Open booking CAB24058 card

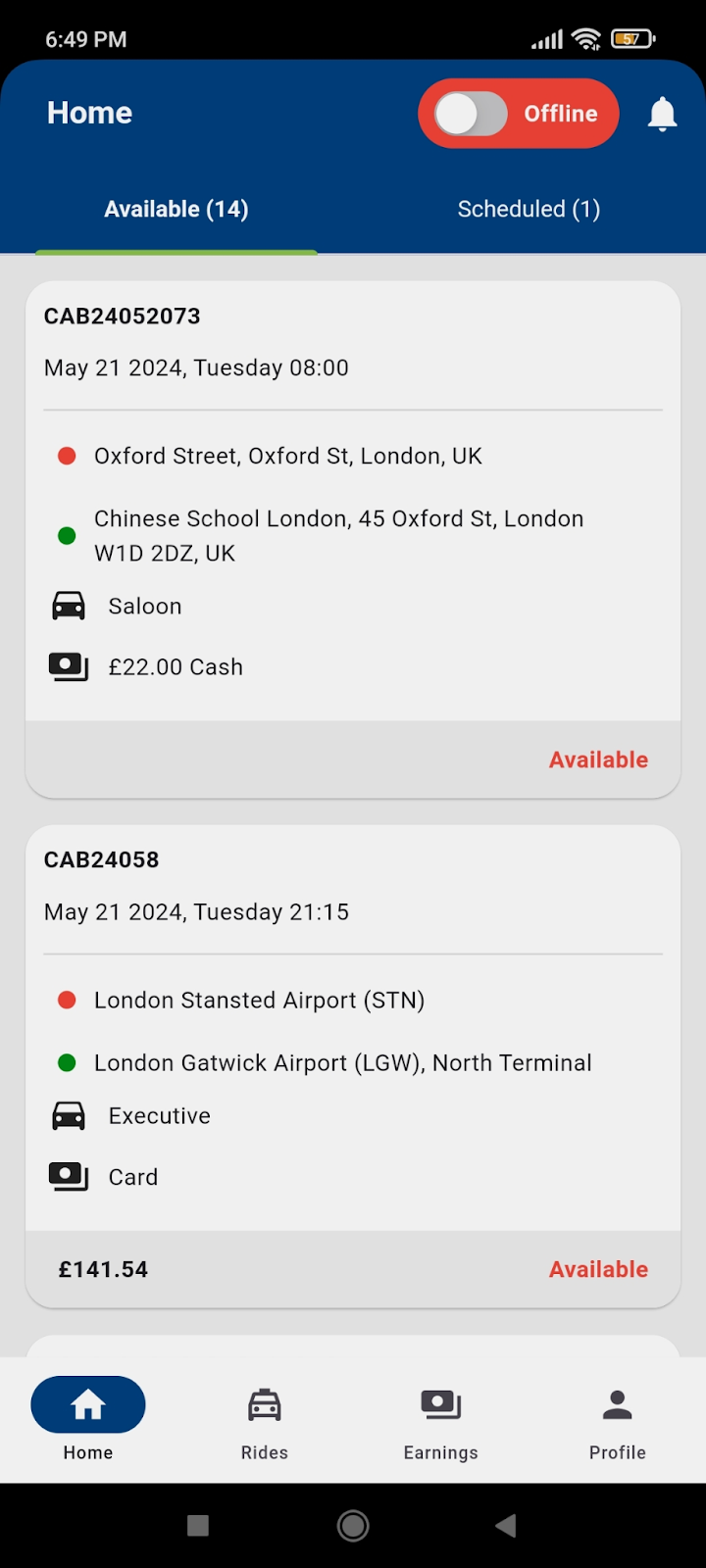[353, 1066]
